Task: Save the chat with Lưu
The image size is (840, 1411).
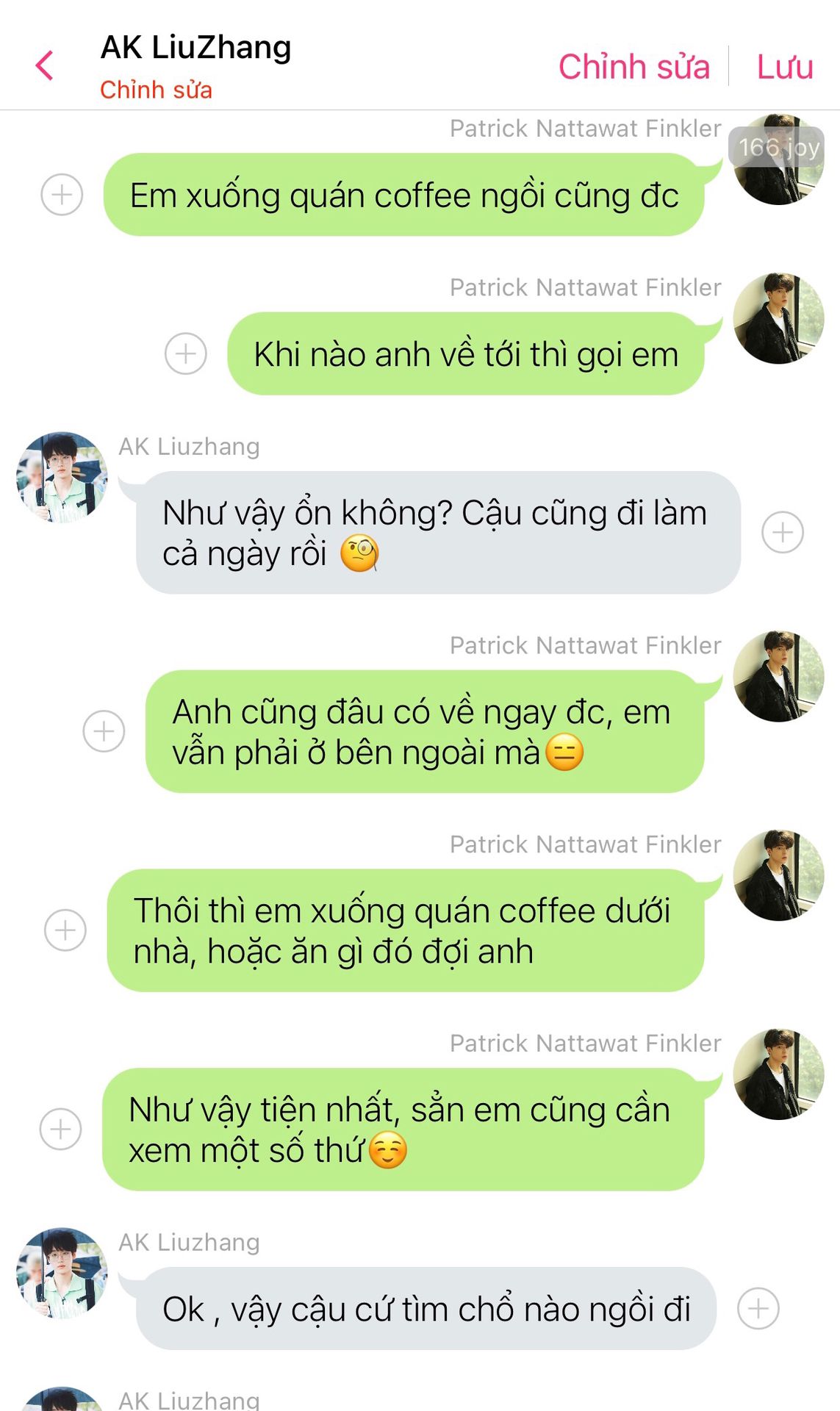Action: tap(784, 67)
